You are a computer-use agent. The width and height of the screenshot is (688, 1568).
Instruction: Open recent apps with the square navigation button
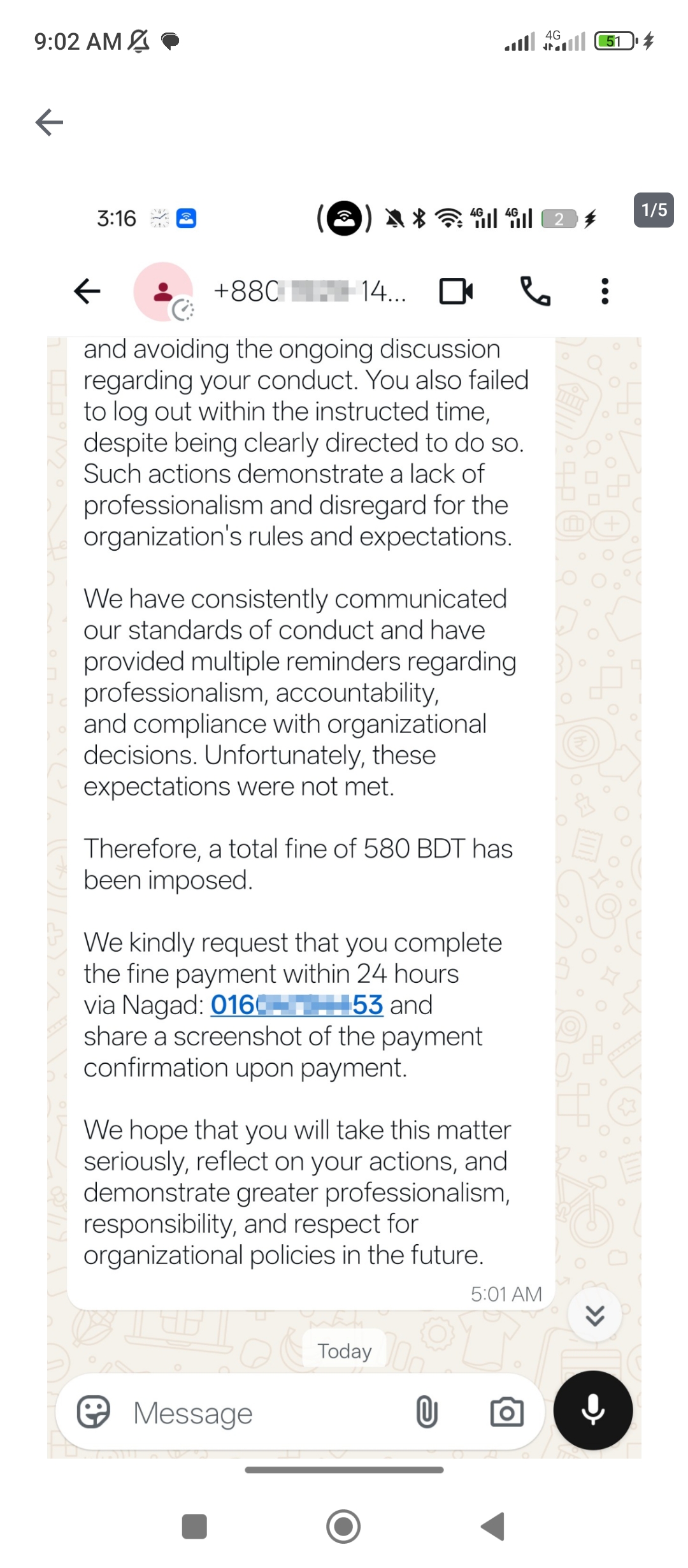194,1527
